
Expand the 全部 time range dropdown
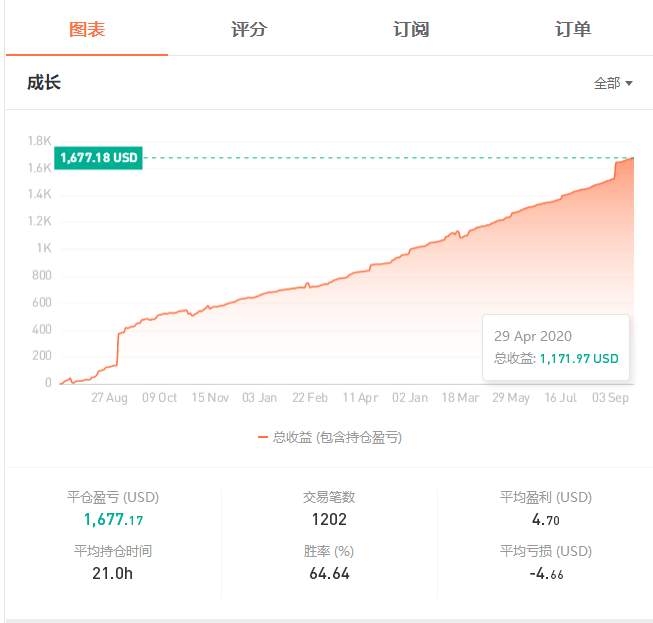(x=612, y=83)
